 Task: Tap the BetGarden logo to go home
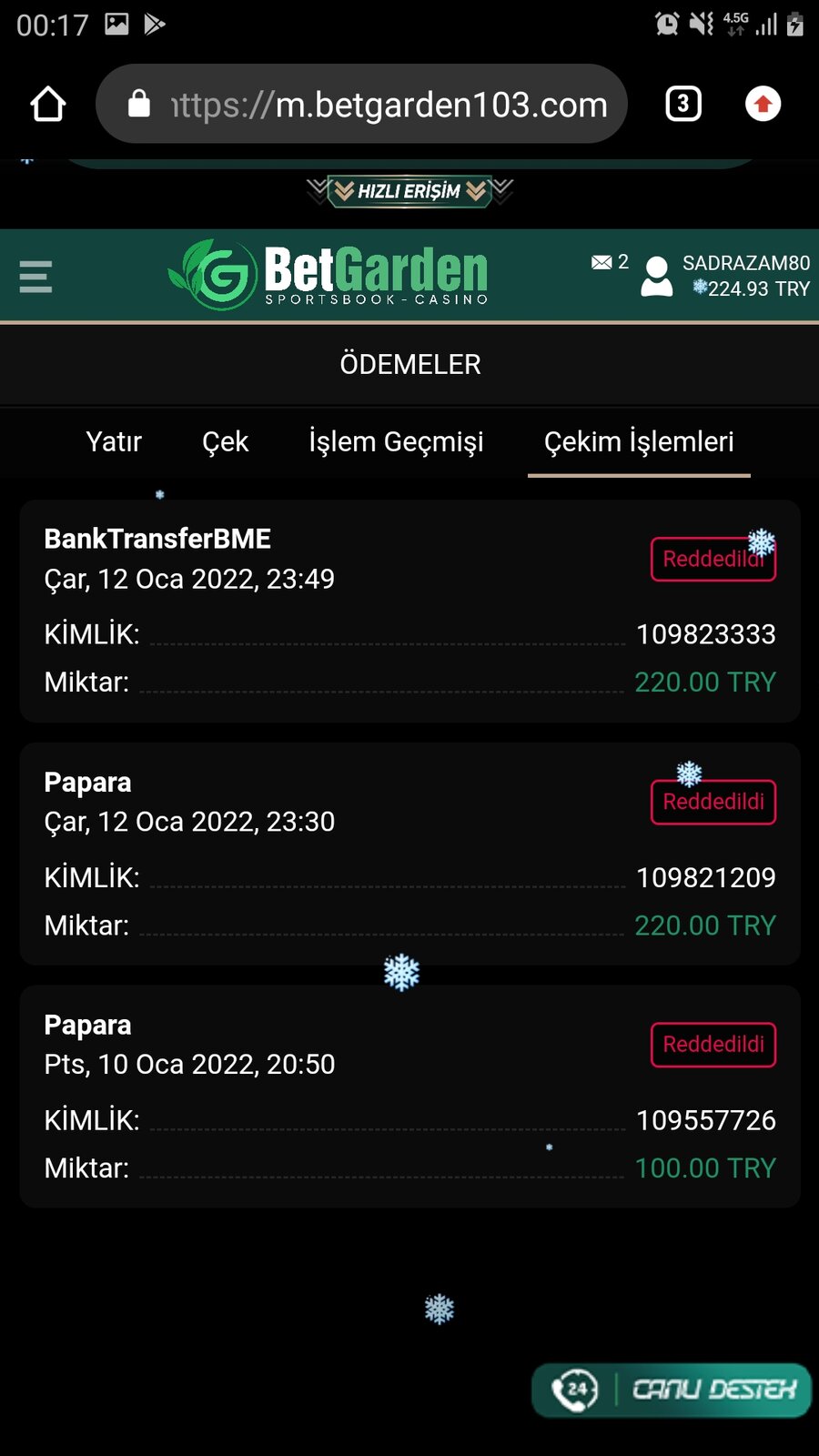tap(328, 274)
